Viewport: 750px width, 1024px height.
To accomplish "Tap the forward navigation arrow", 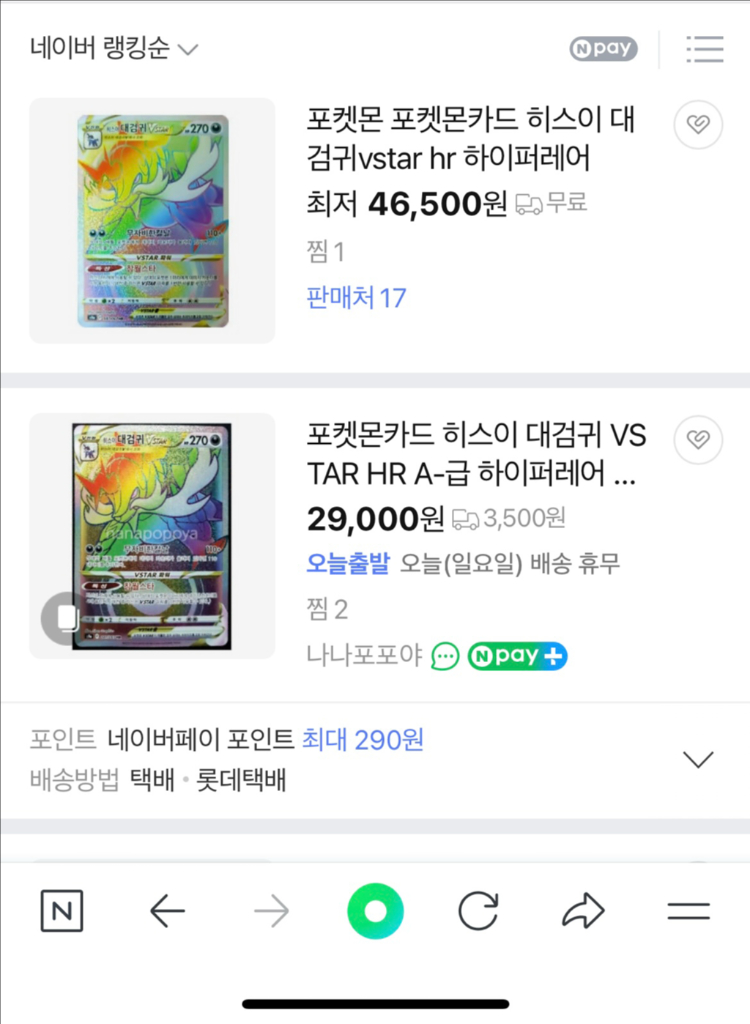I will point(272,910).
